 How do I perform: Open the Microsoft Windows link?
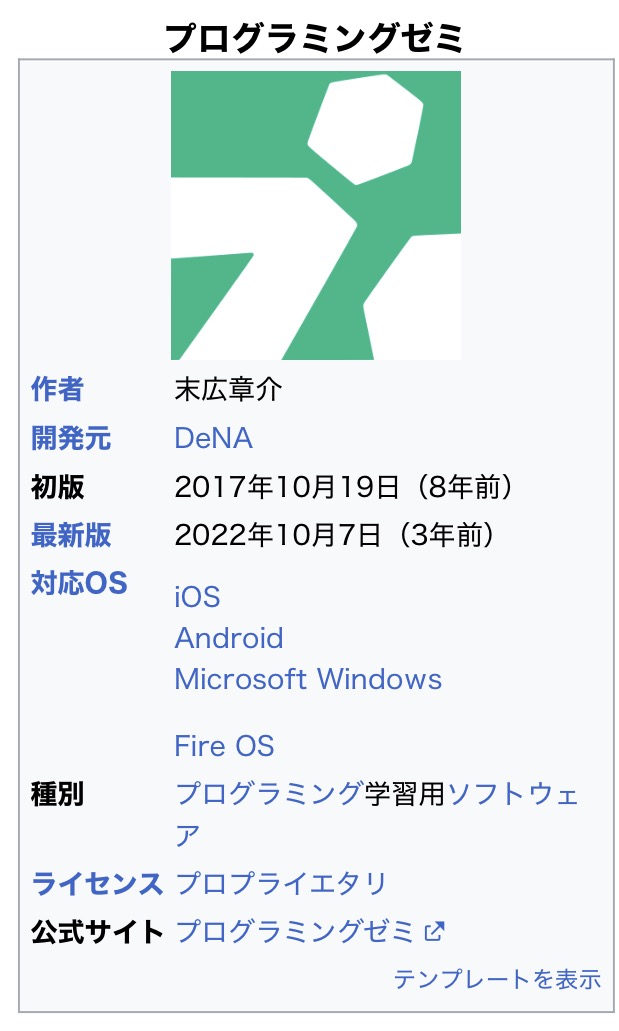308,679
